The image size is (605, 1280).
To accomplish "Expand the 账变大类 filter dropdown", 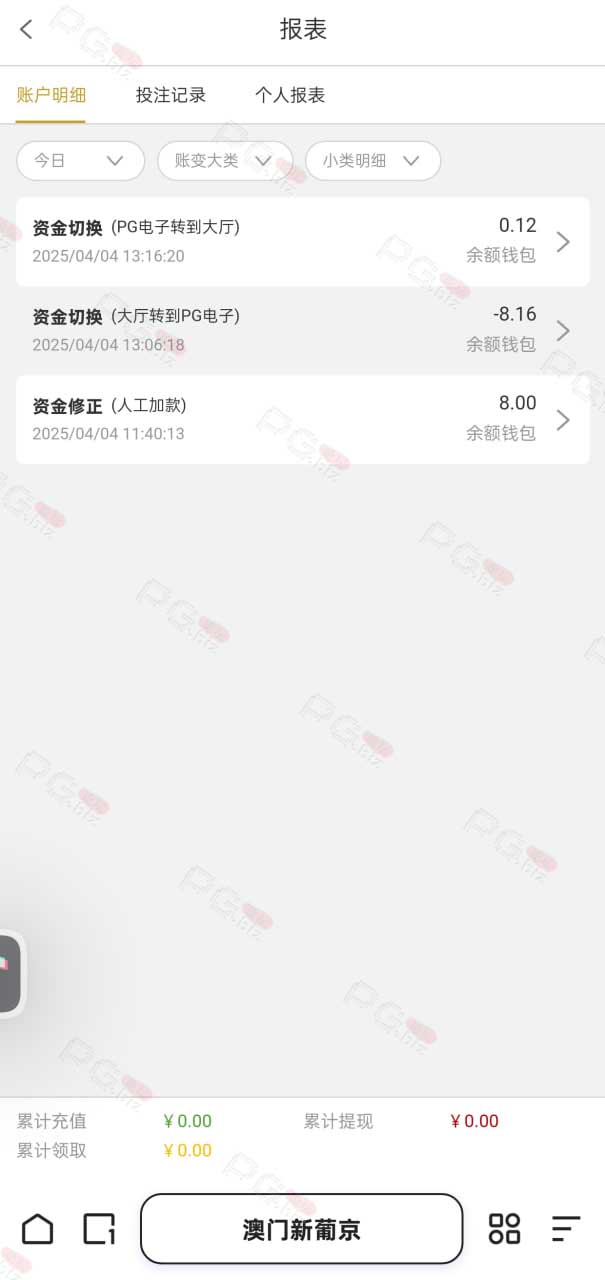I will pos(225,160).
